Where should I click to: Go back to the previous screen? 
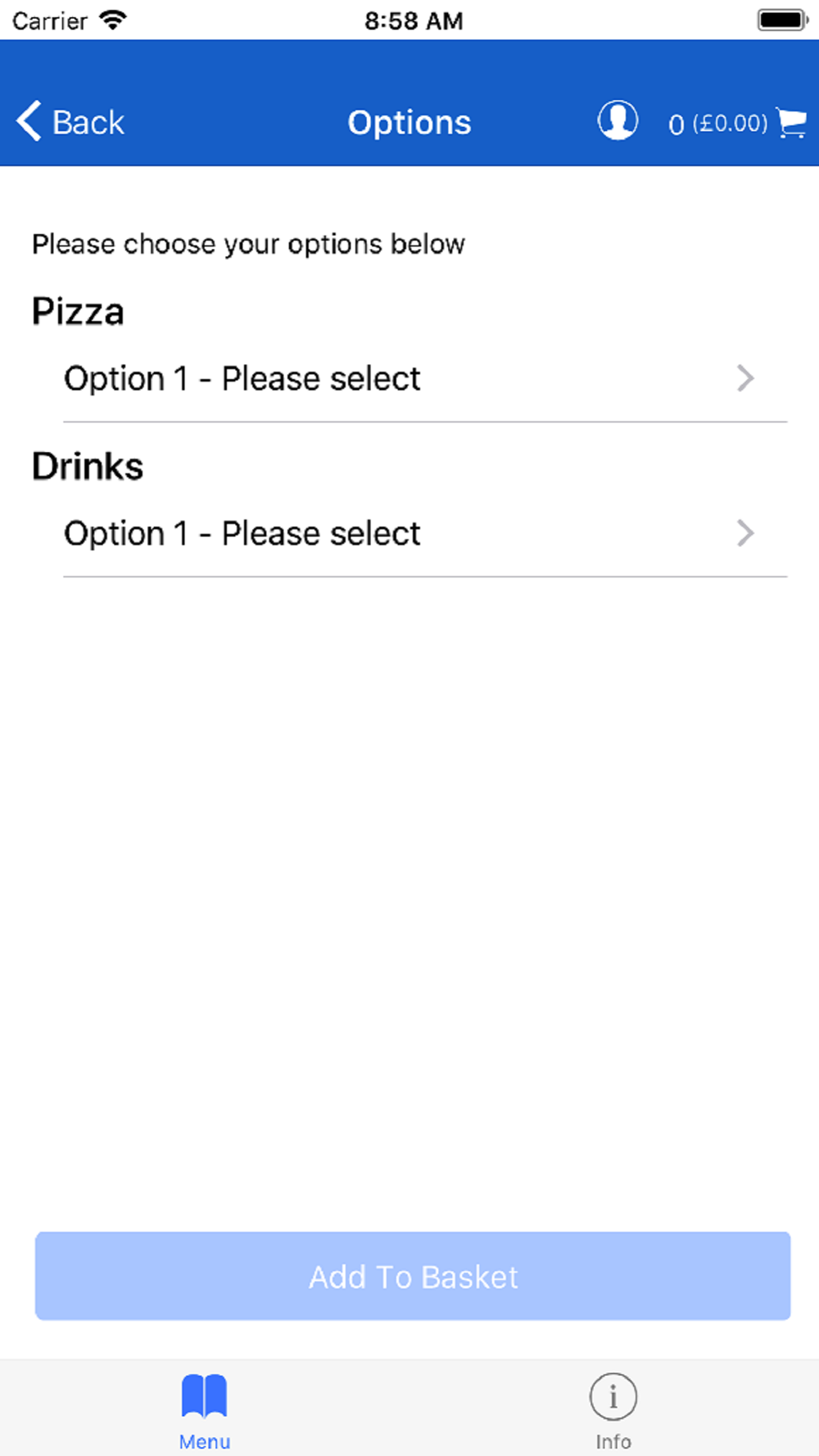point(70,122)
